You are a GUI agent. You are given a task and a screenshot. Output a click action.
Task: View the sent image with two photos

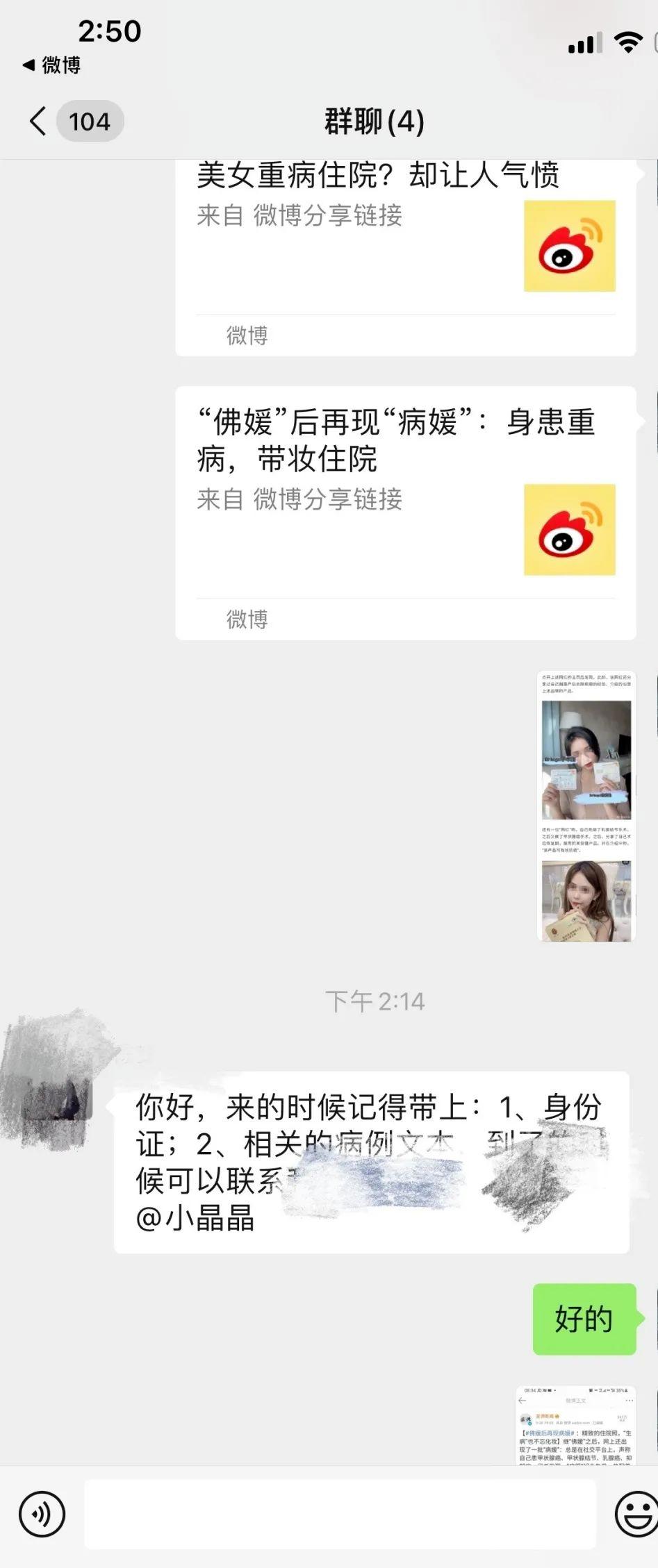coord(586,806)
